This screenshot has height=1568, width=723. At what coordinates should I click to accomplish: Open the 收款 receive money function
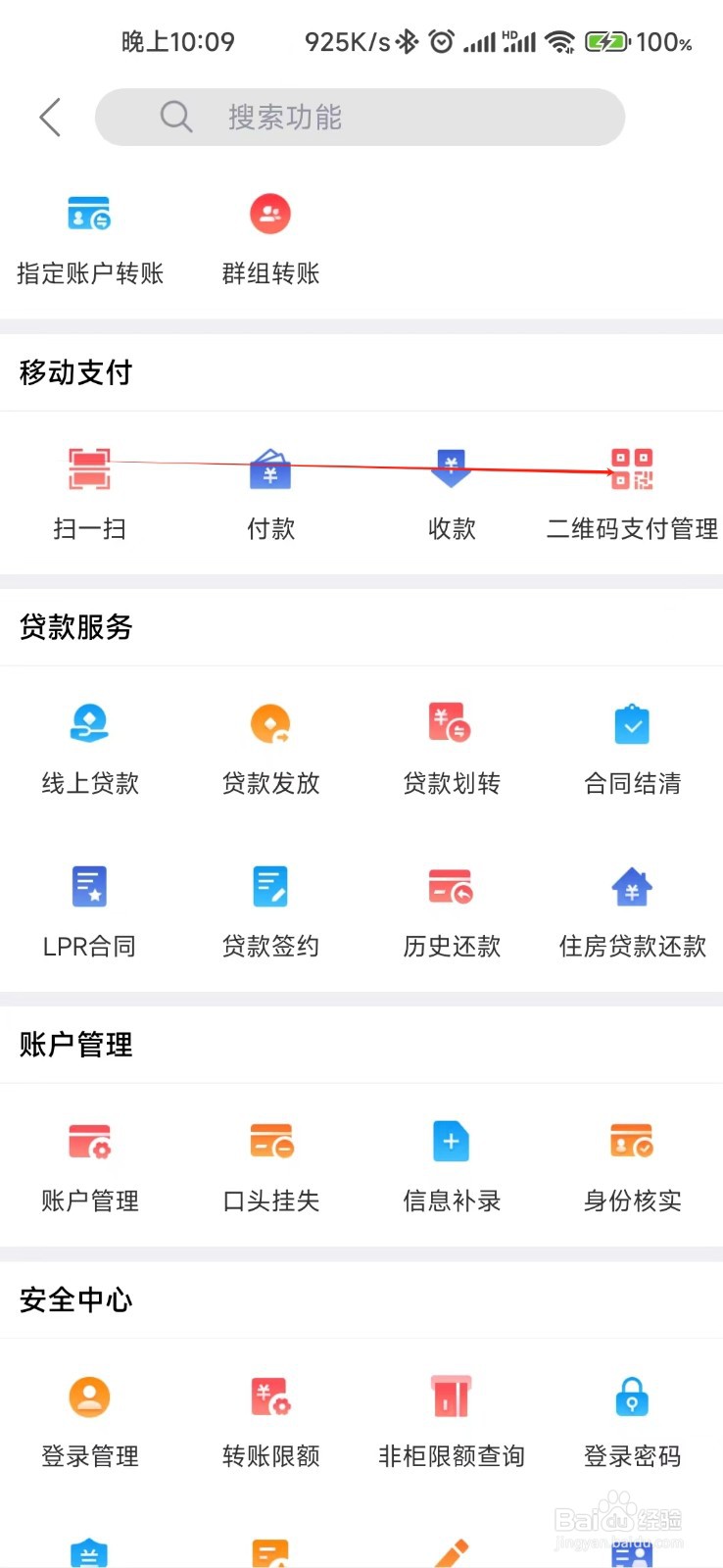[451, 490]
